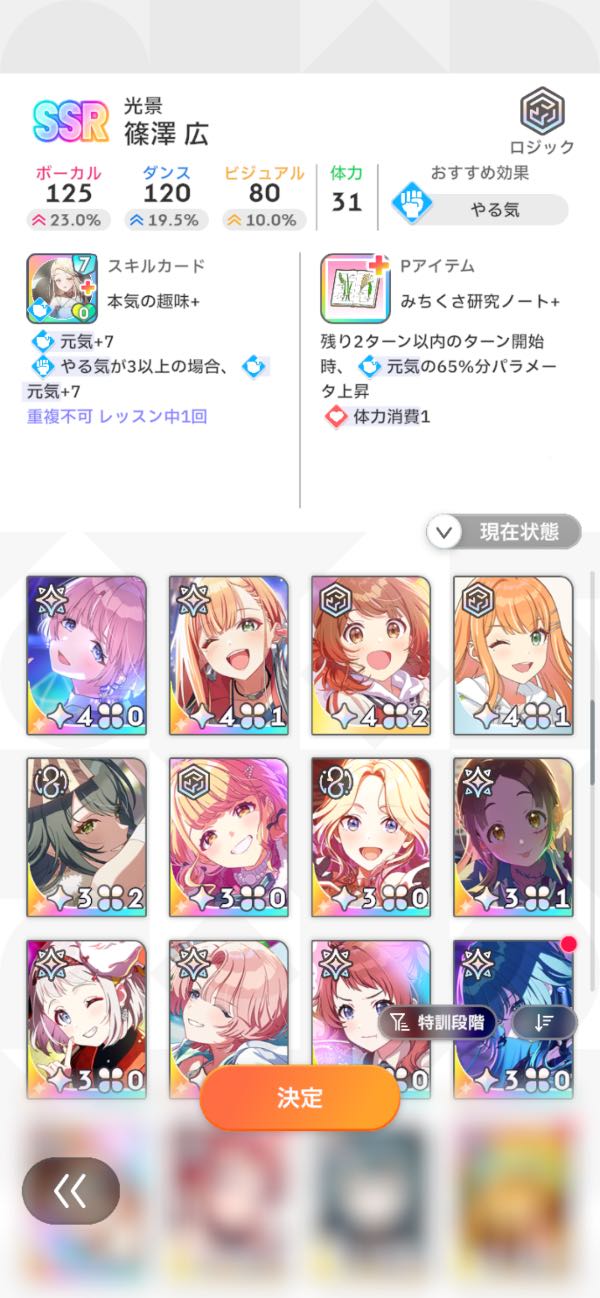This screenshot has width=600, height=1298.
Task: Toggle the sort order icon
Action: pos(545,1022)
